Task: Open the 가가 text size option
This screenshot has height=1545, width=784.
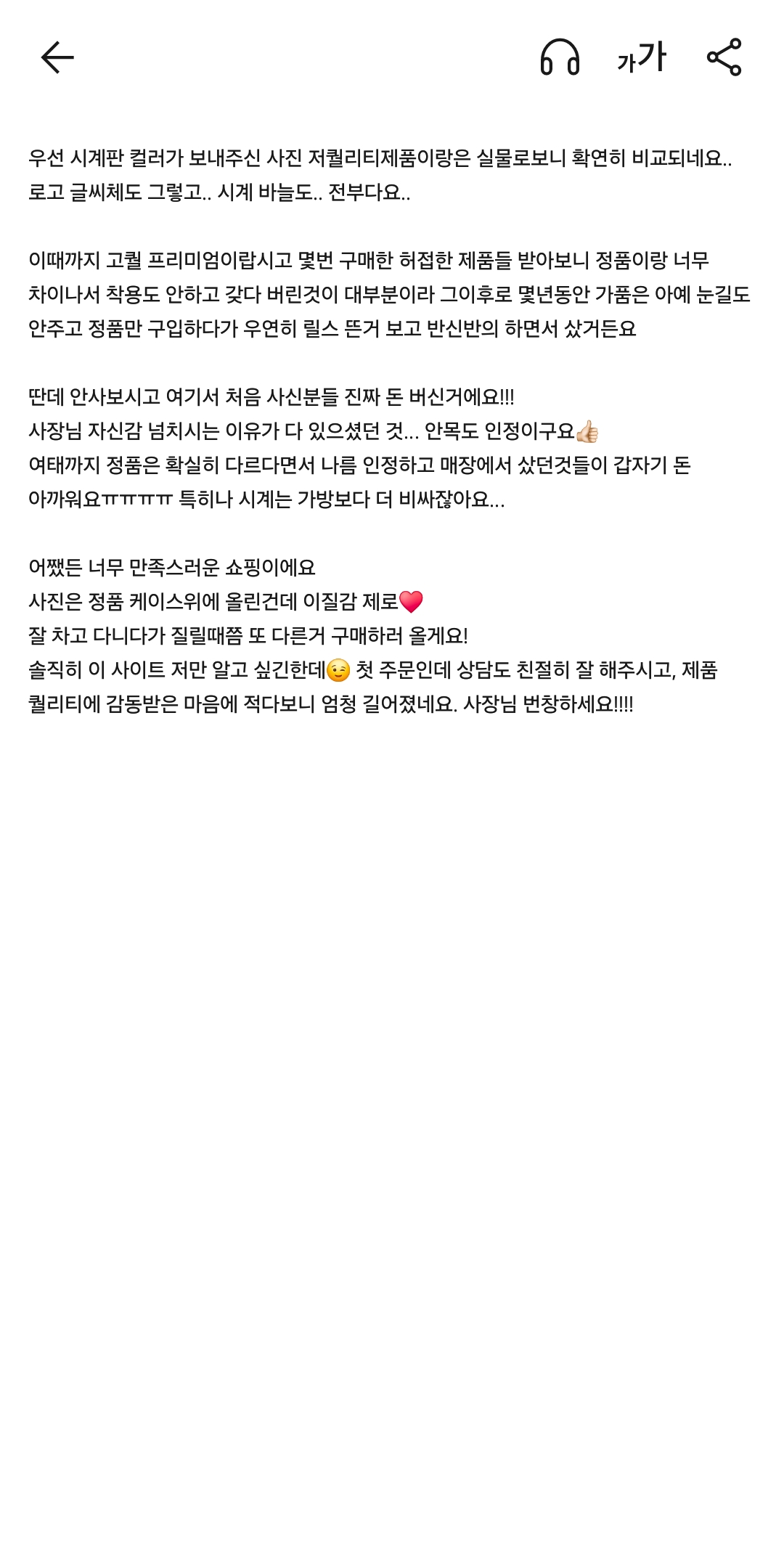Action: coord(642,57)
